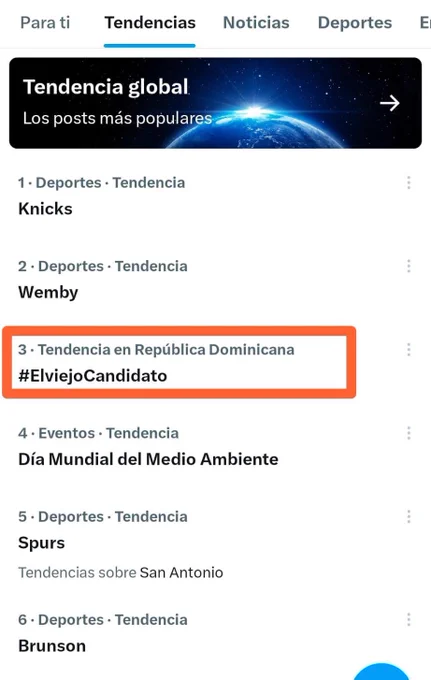
Task: Tap the blue compose post button
Action: pos(381,671)
